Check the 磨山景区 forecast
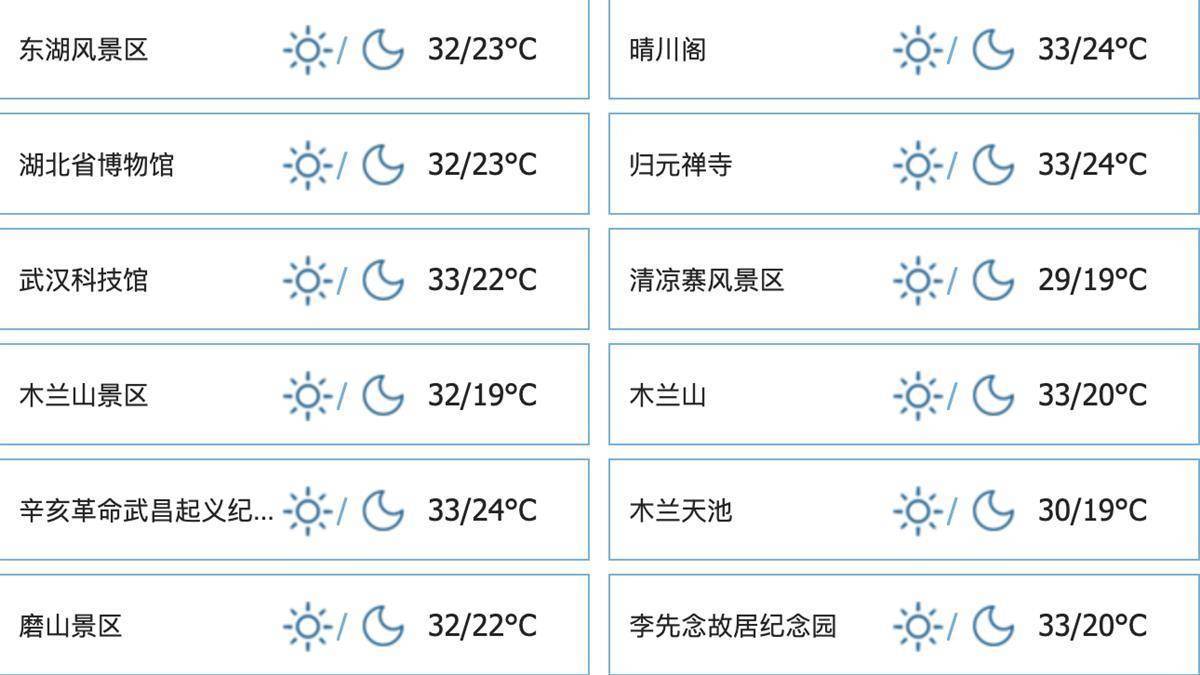Screen dimensions: 1200x675 71,626
